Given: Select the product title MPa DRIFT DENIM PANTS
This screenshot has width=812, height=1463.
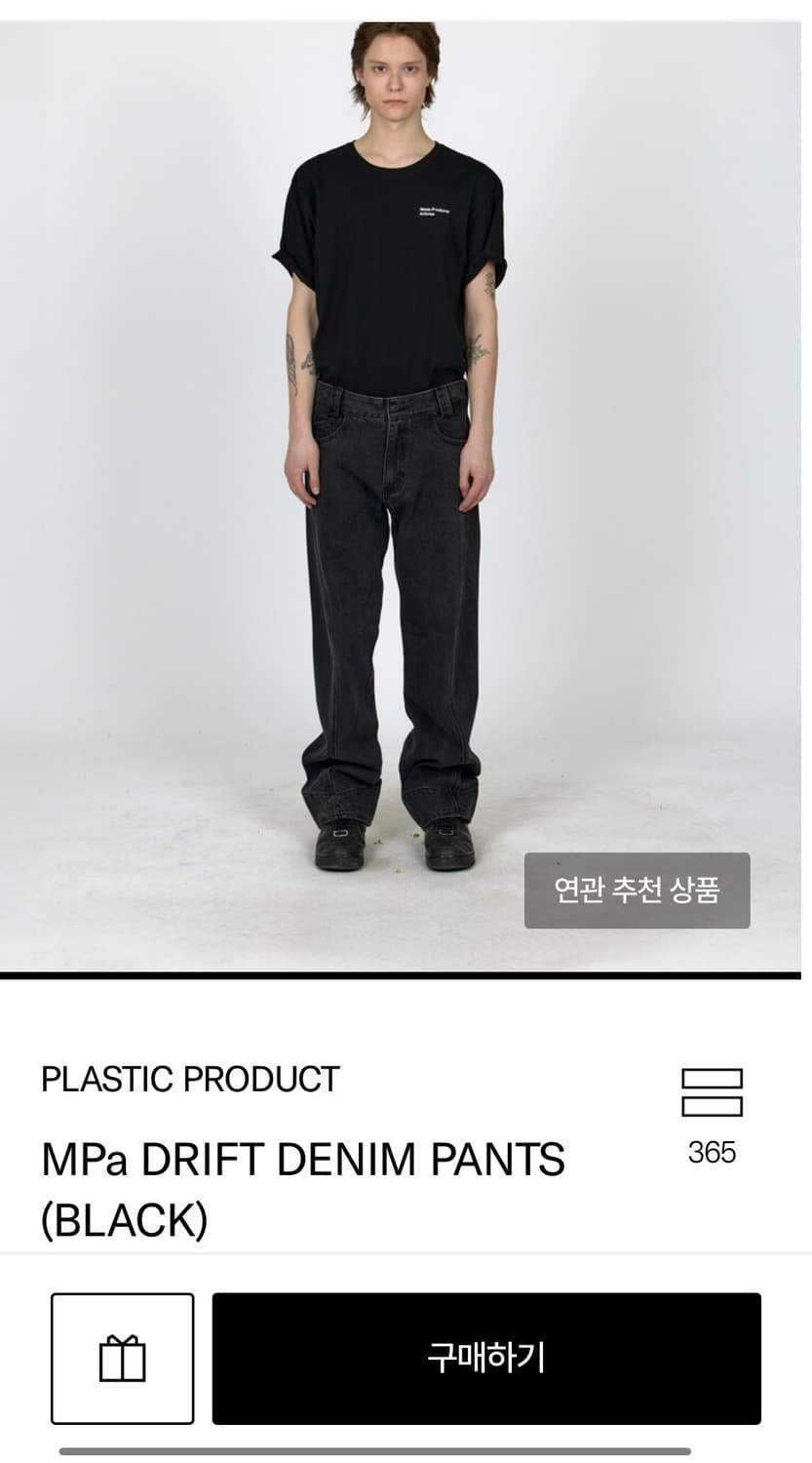Looking at the screenshot, I should pos(302,1159).
